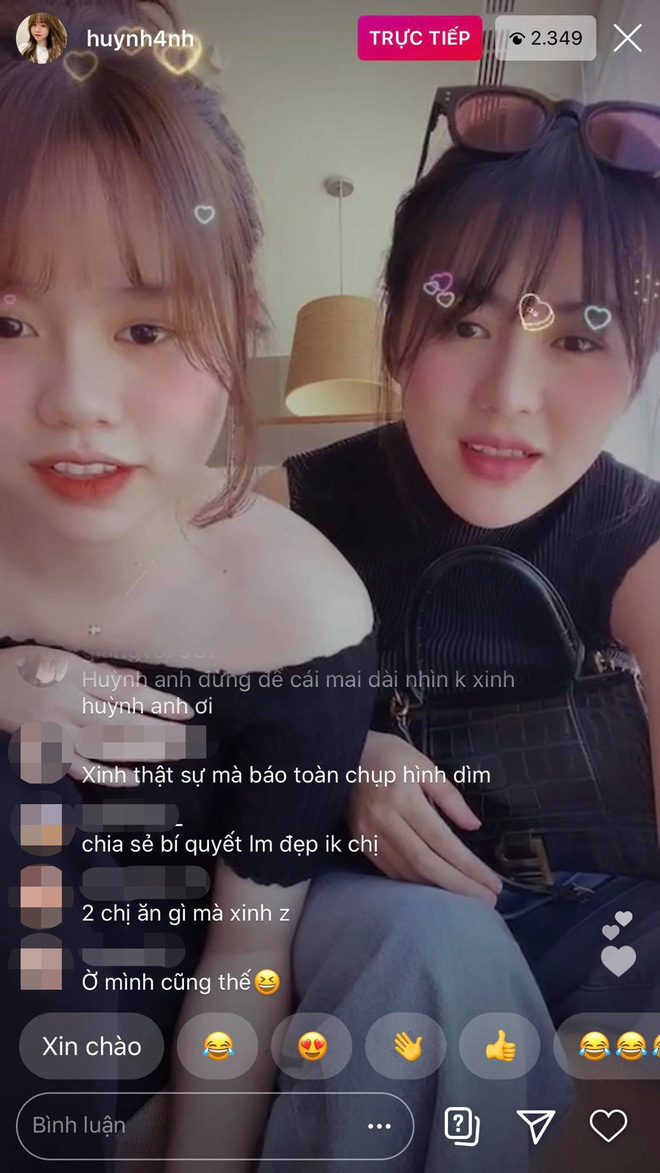Send the waving hand emoji reaction

point(406,1046)
